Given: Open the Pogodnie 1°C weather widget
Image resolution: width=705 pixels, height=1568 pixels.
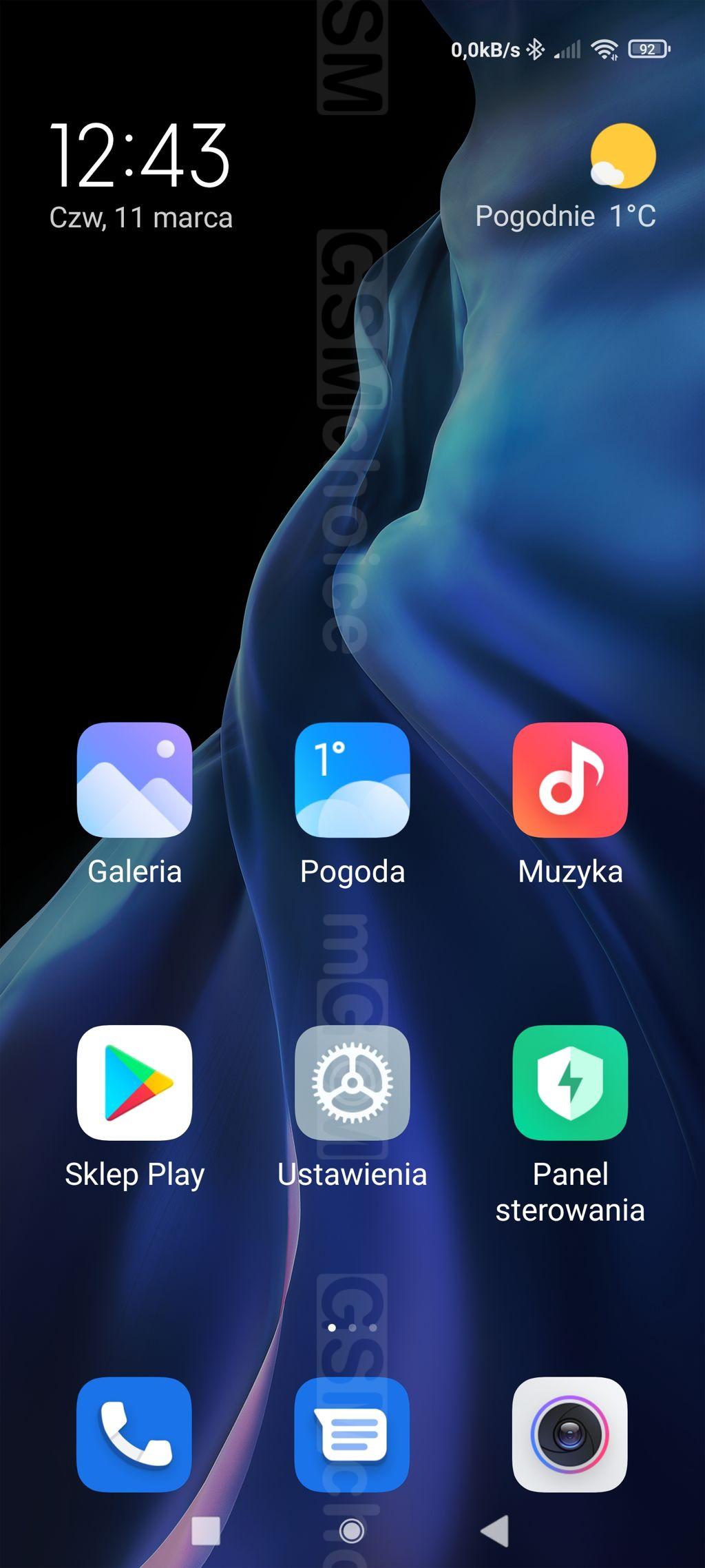Looking at the screenshot, I should click(566, 177).
